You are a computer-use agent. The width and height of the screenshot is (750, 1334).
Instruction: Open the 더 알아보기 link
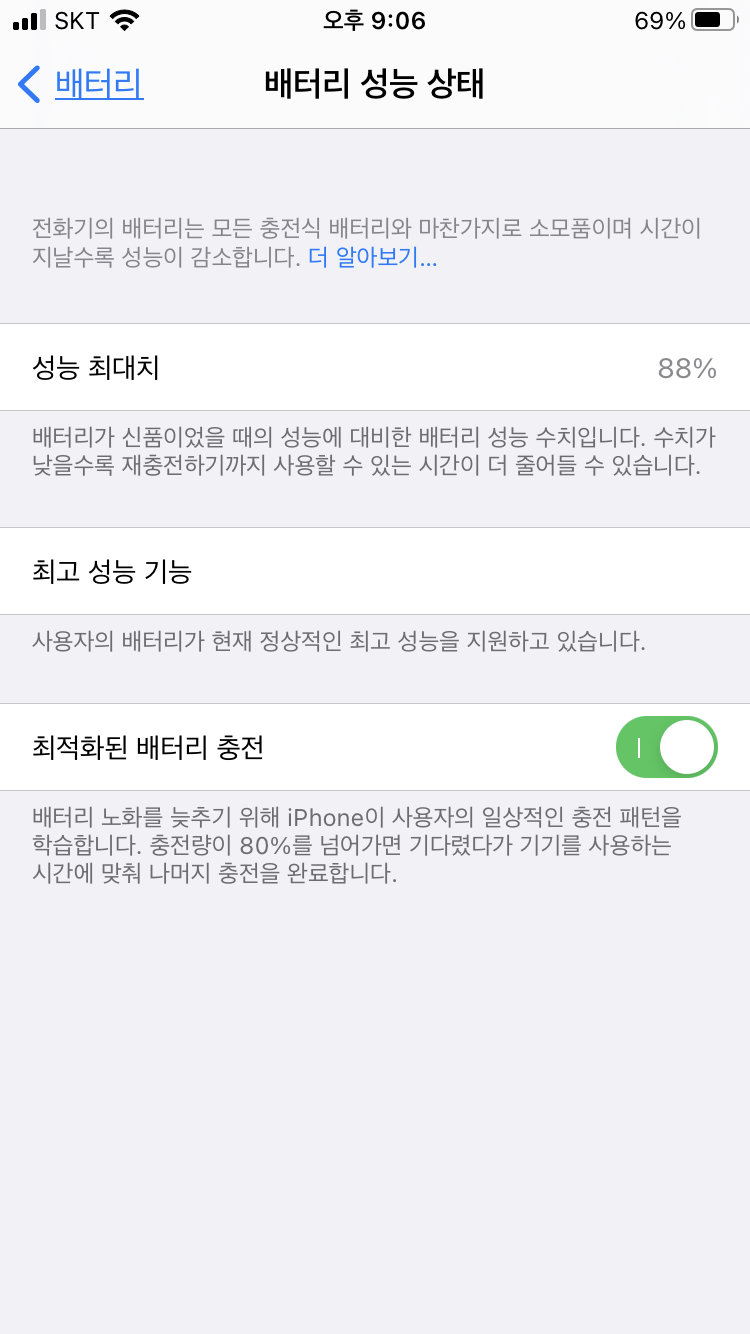(x=372, y=258)
